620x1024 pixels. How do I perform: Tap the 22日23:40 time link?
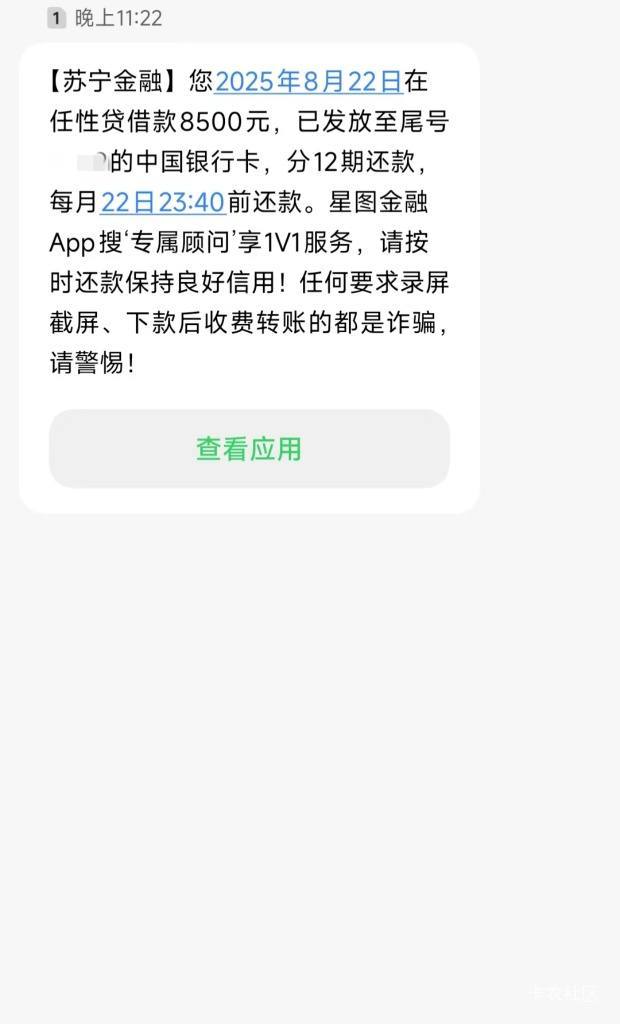click(163, 202)
